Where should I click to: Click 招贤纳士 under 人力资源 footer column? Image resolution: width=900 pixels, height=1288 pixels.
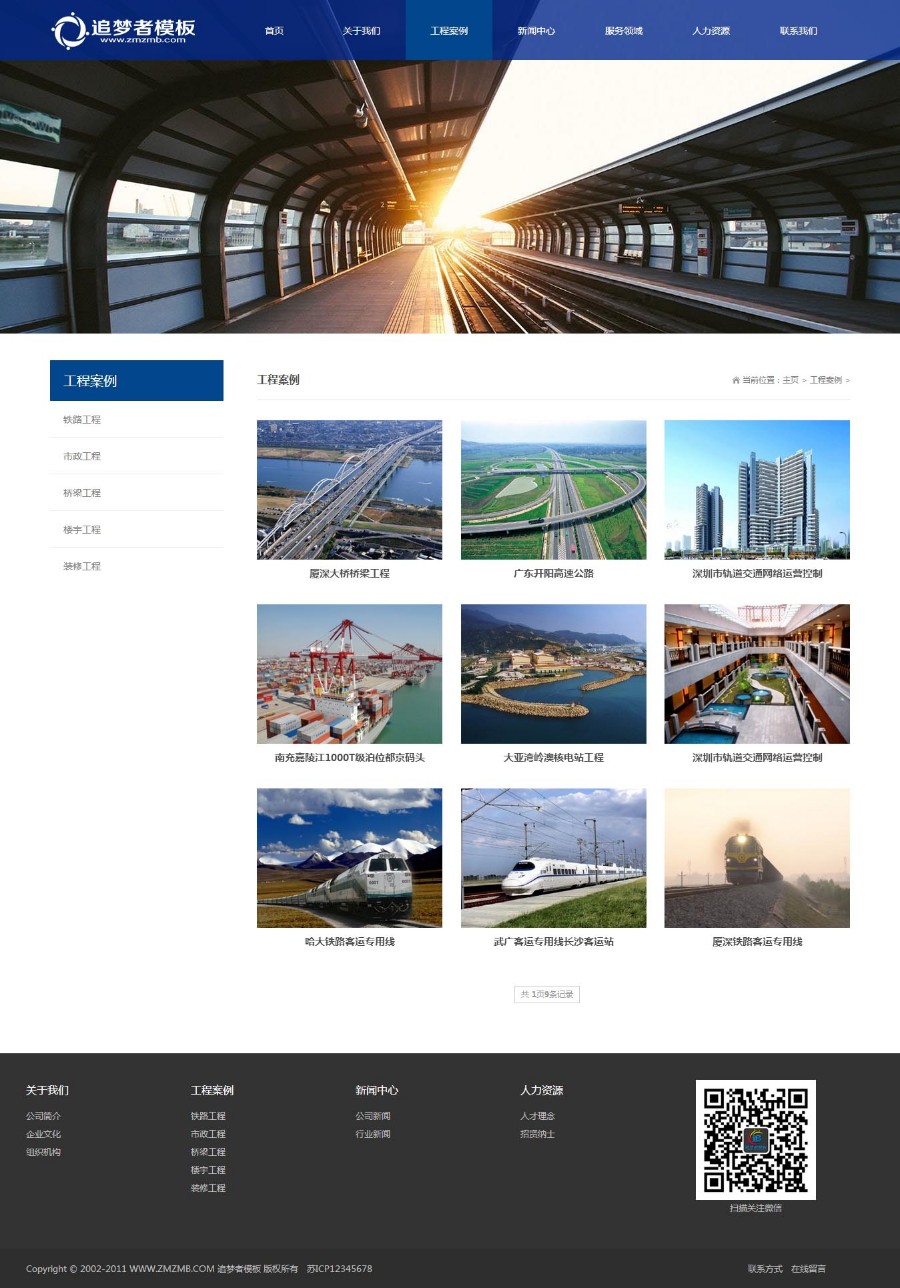(x=539, y=1134)
